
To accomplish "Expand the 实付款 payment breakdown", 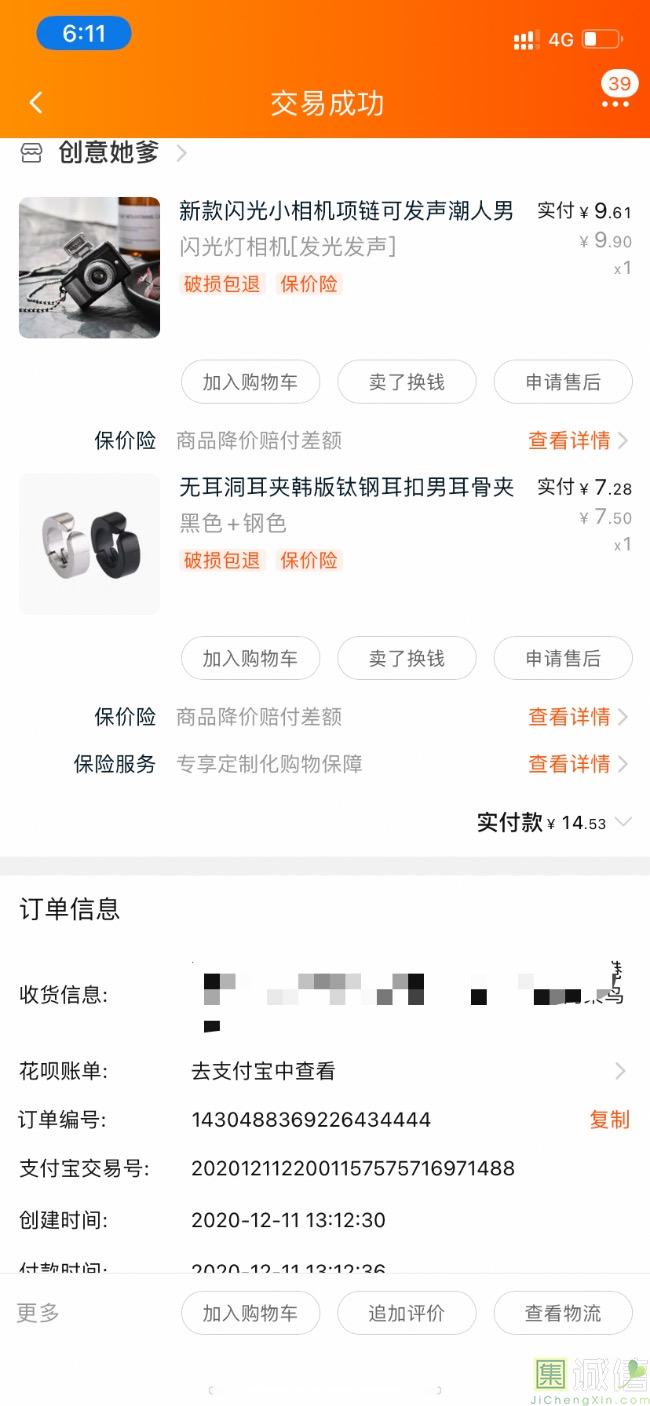I will pos(622,822).
